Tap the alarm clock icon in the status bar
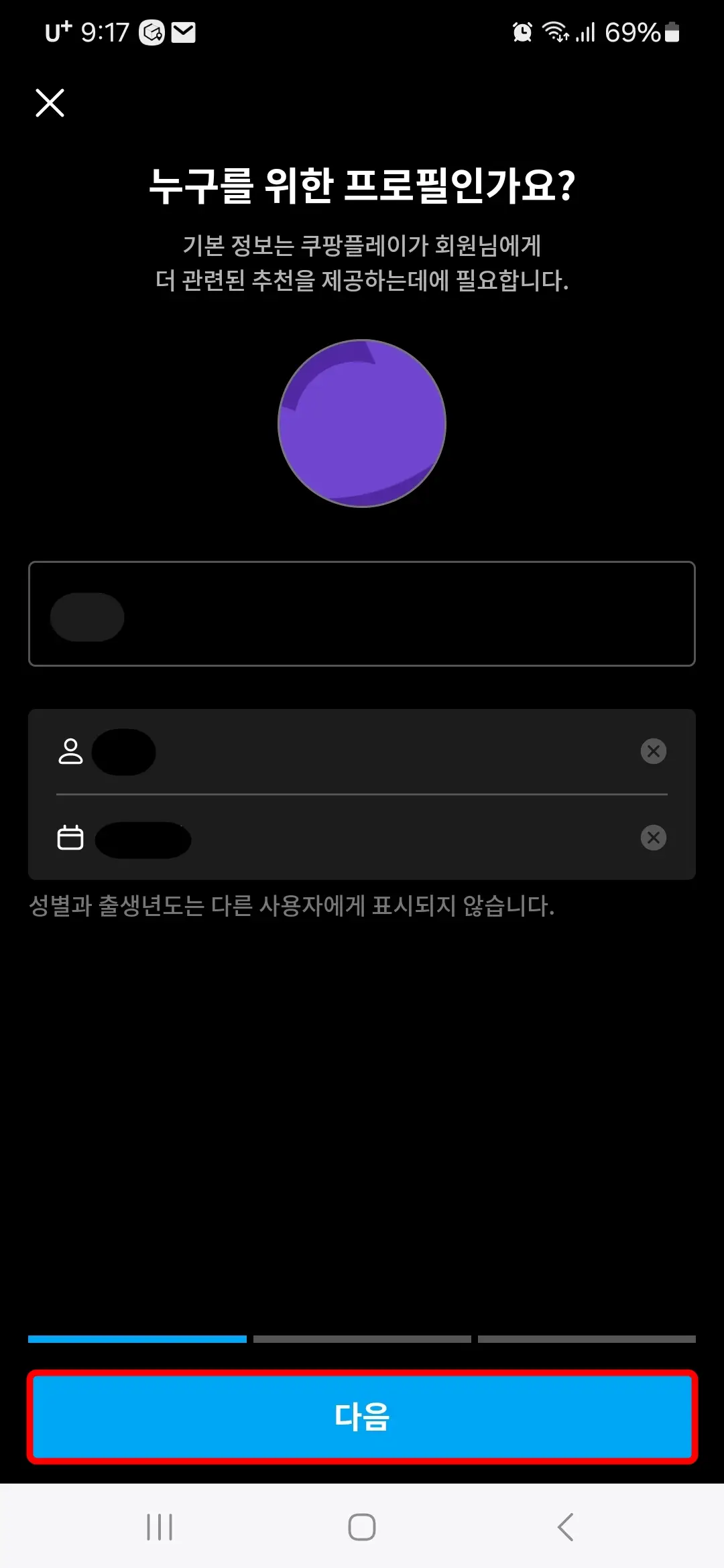Image resolution: width=724 pixels, height=1568 pixels. [521, 31]
